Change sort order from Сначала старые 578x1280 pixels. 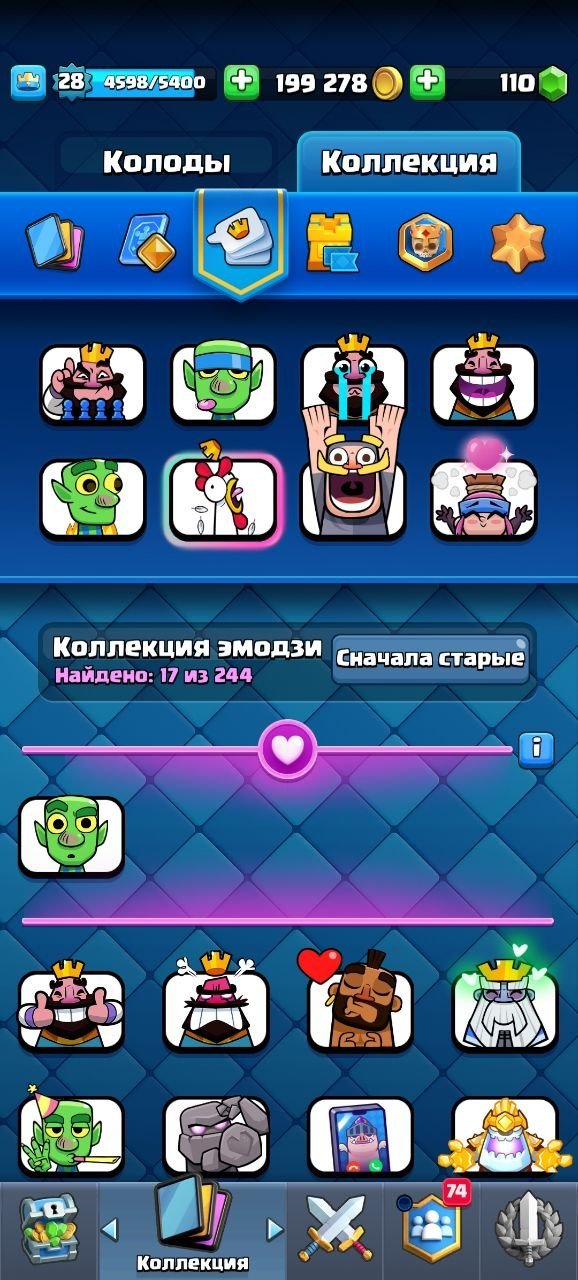(x=430, y=658)
